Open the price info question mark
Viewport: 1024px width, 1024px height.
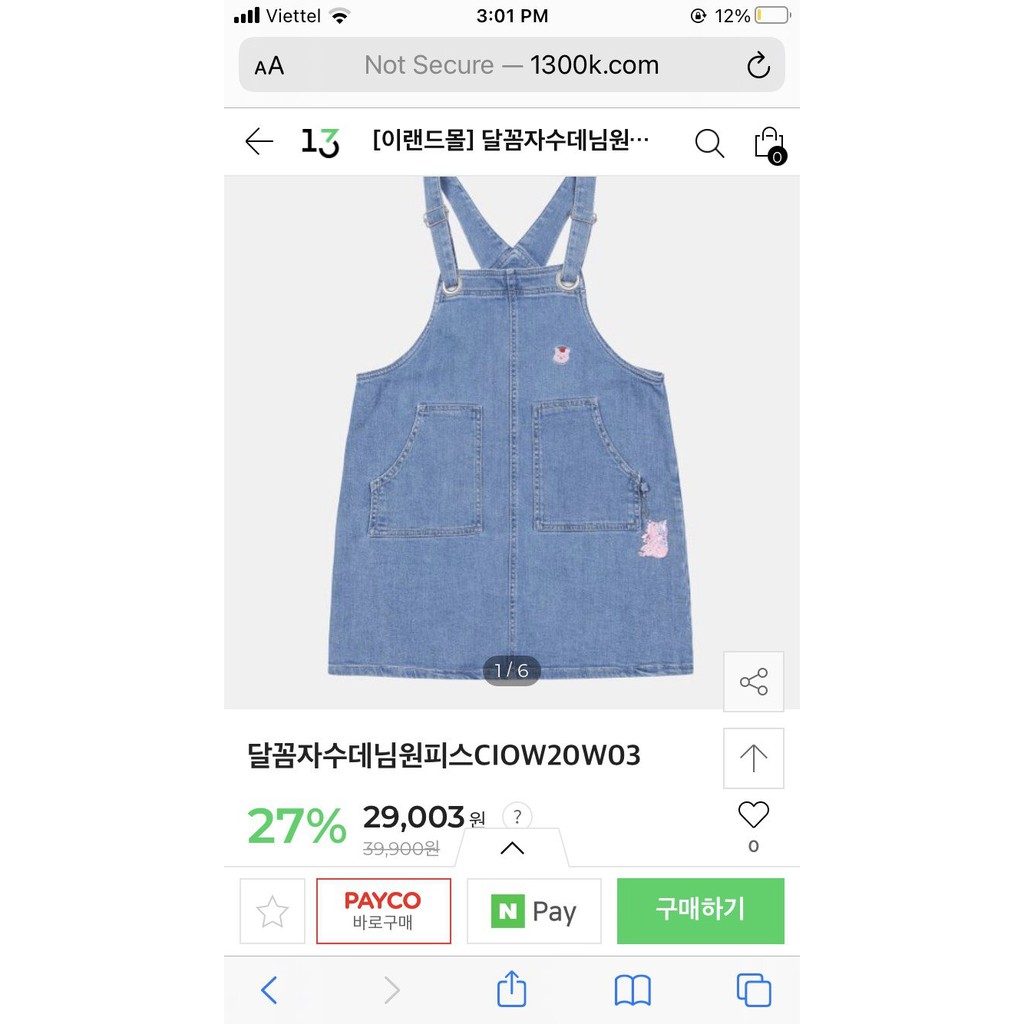[517, 816]
